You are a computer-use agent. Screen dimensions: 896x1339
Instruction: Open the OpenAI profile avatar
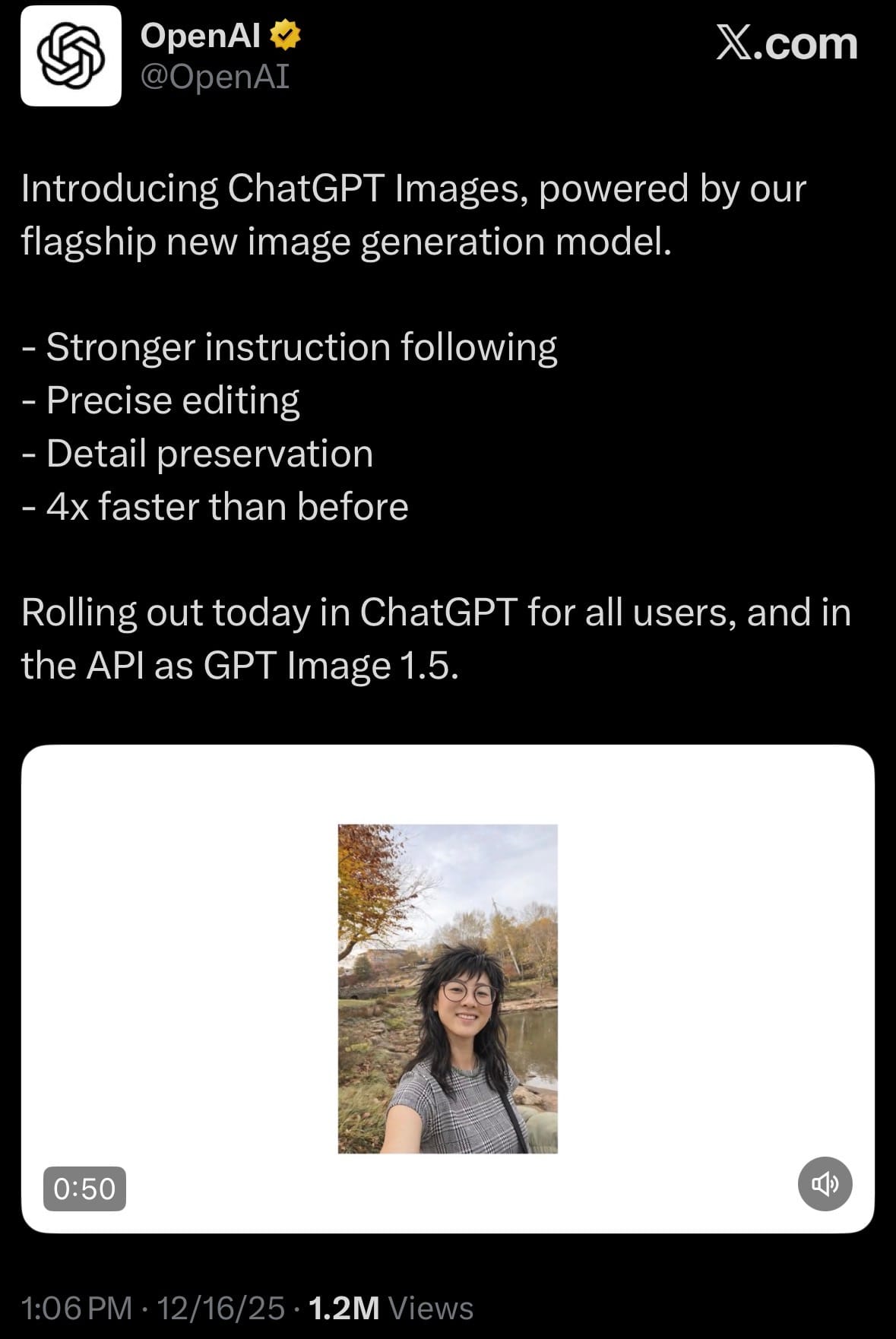(71, 56)
